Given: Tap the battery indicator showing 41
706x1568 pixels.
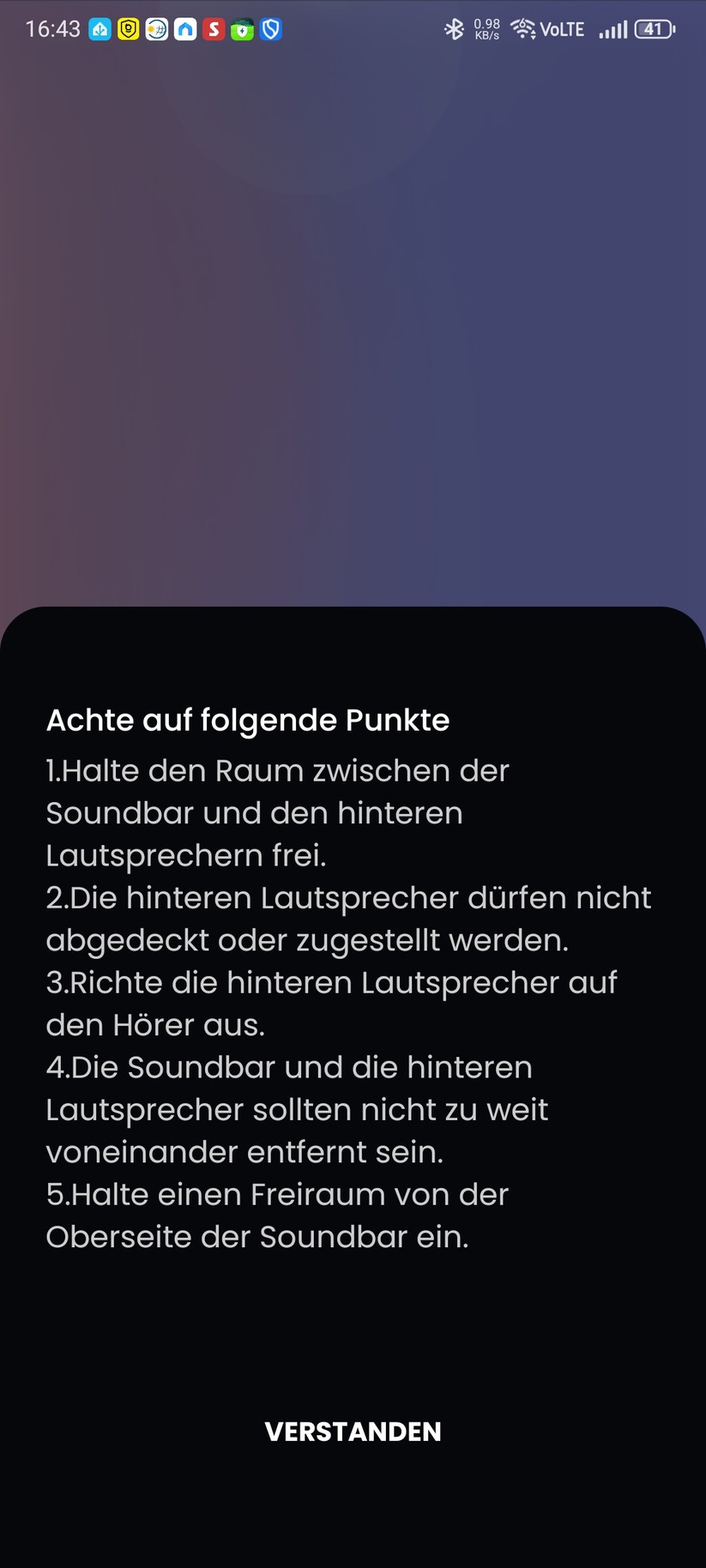Looking at the screenshot, I should click(653, 28).
